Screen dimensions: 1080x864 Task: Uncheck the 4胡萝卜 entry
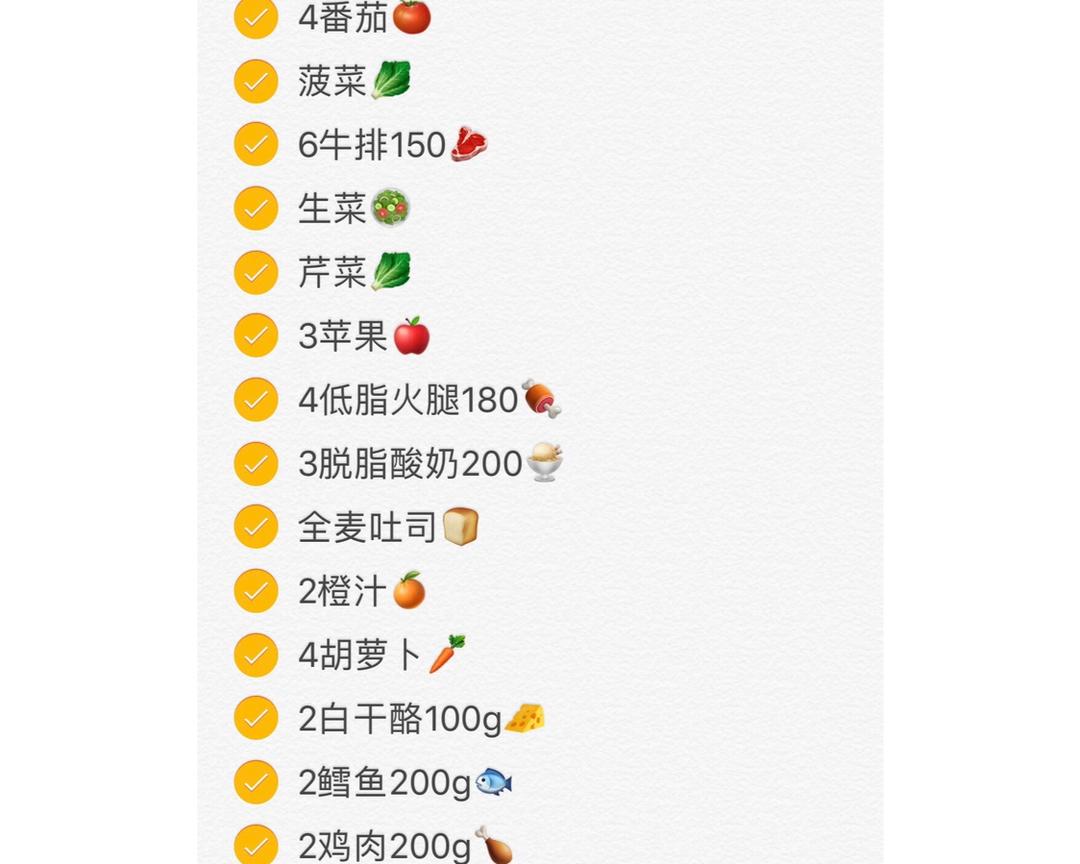click(256, 655)
